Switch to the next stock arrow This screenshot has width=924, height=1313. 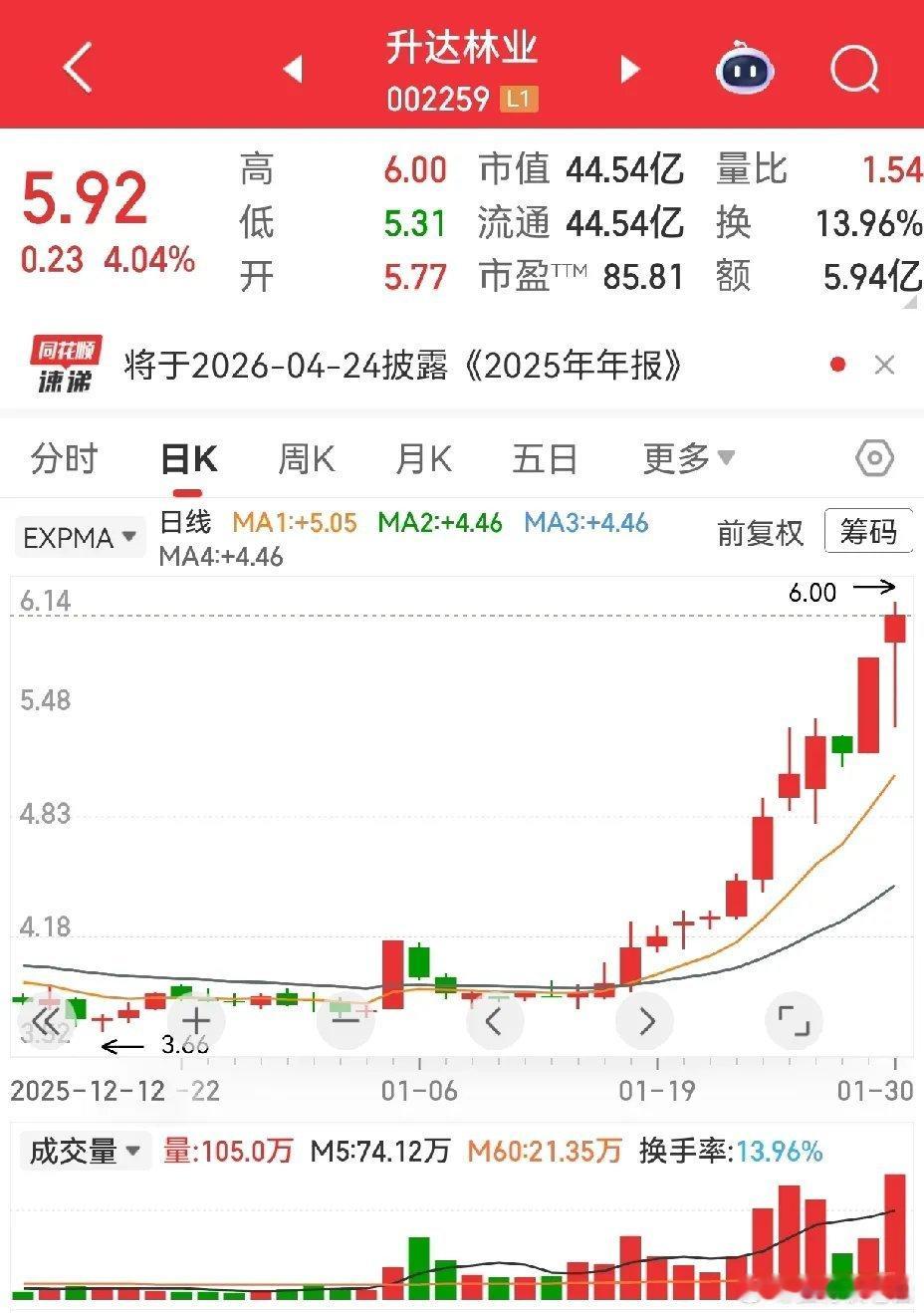629,69
